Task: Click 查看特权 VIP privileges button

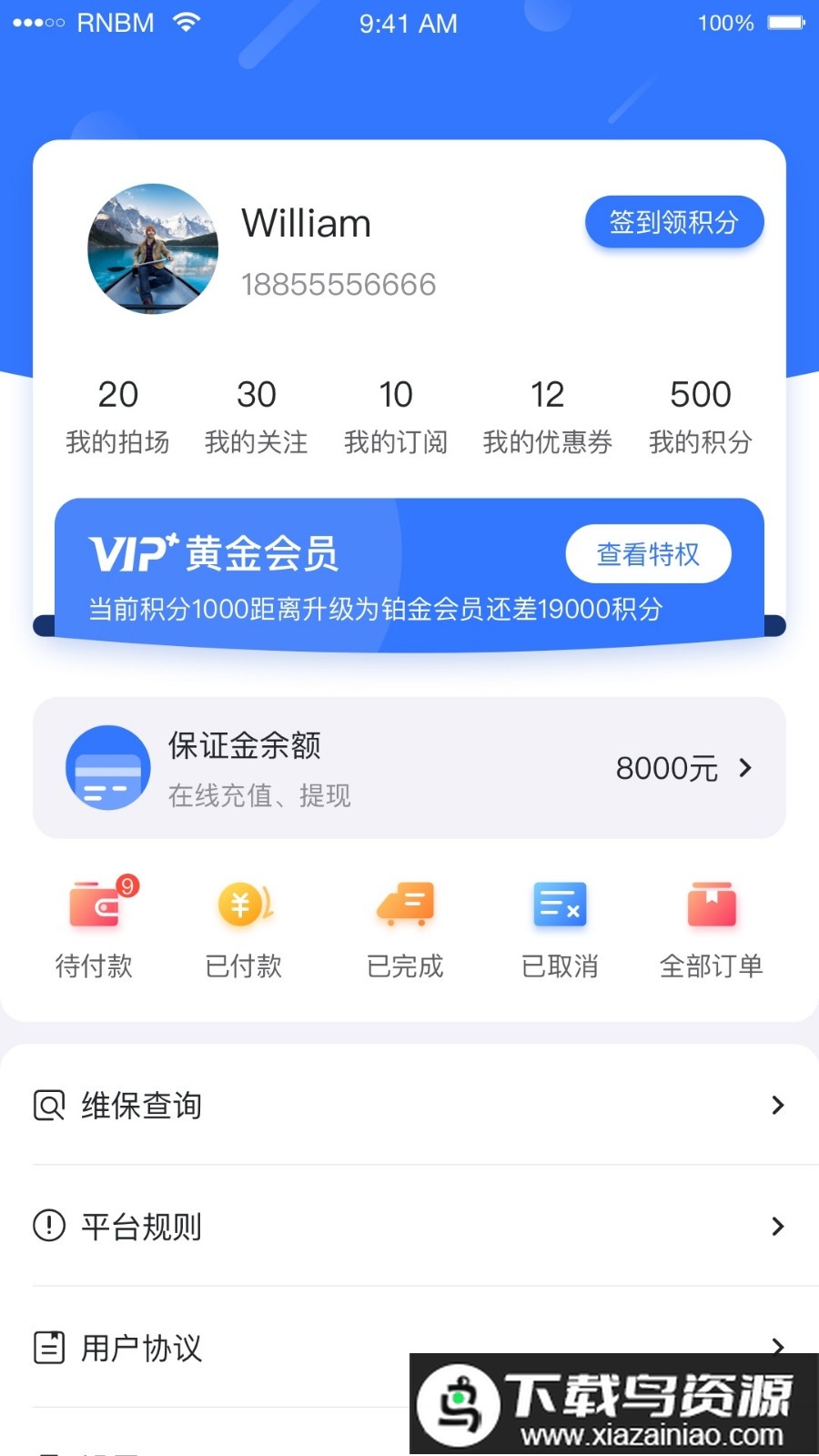Action: pos(648,553)
